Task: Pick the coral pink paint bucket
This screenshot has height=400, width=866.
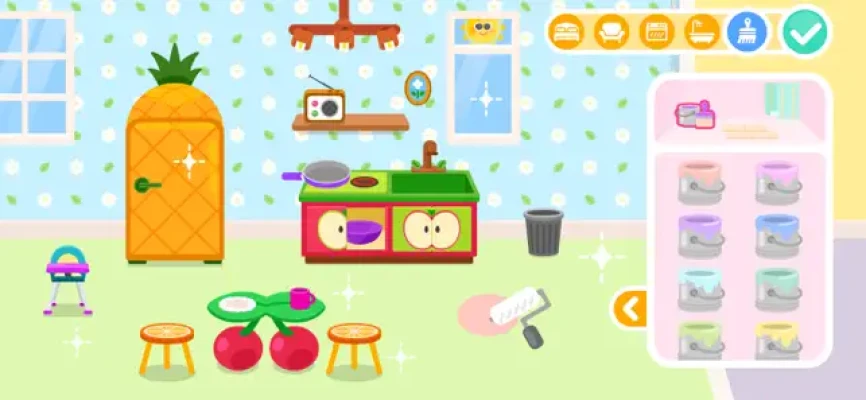Action: point(700,182)
